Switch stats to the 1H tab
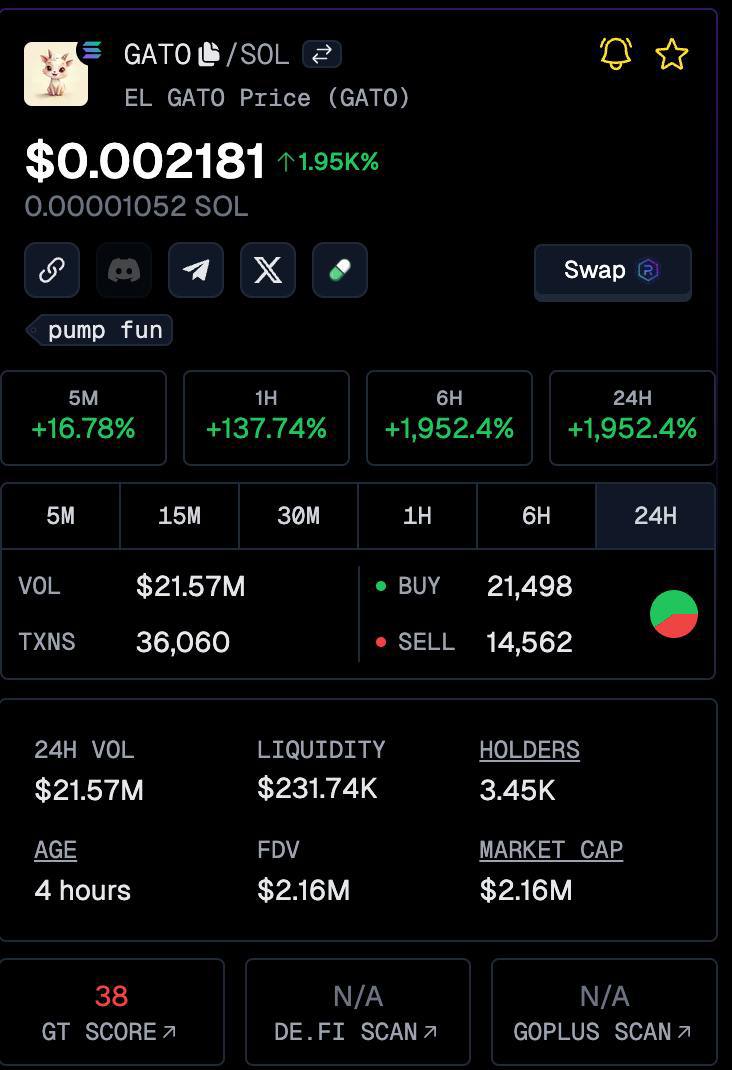 (x=418, y=516)
